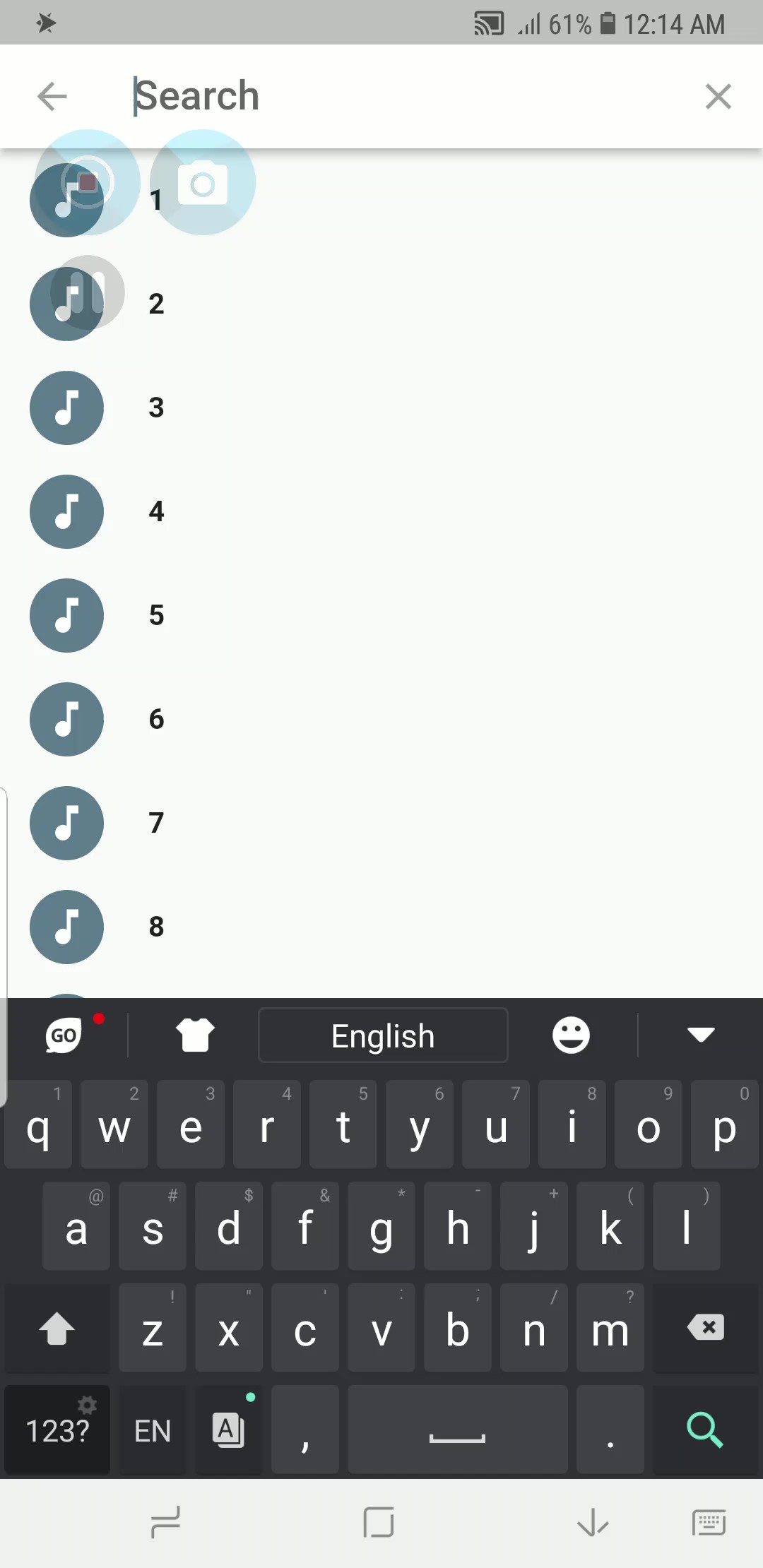Viewport: 763px width, 1568px height.
Task: Open the emoji picker on the keyboard
Action: tap(571, 1035)
